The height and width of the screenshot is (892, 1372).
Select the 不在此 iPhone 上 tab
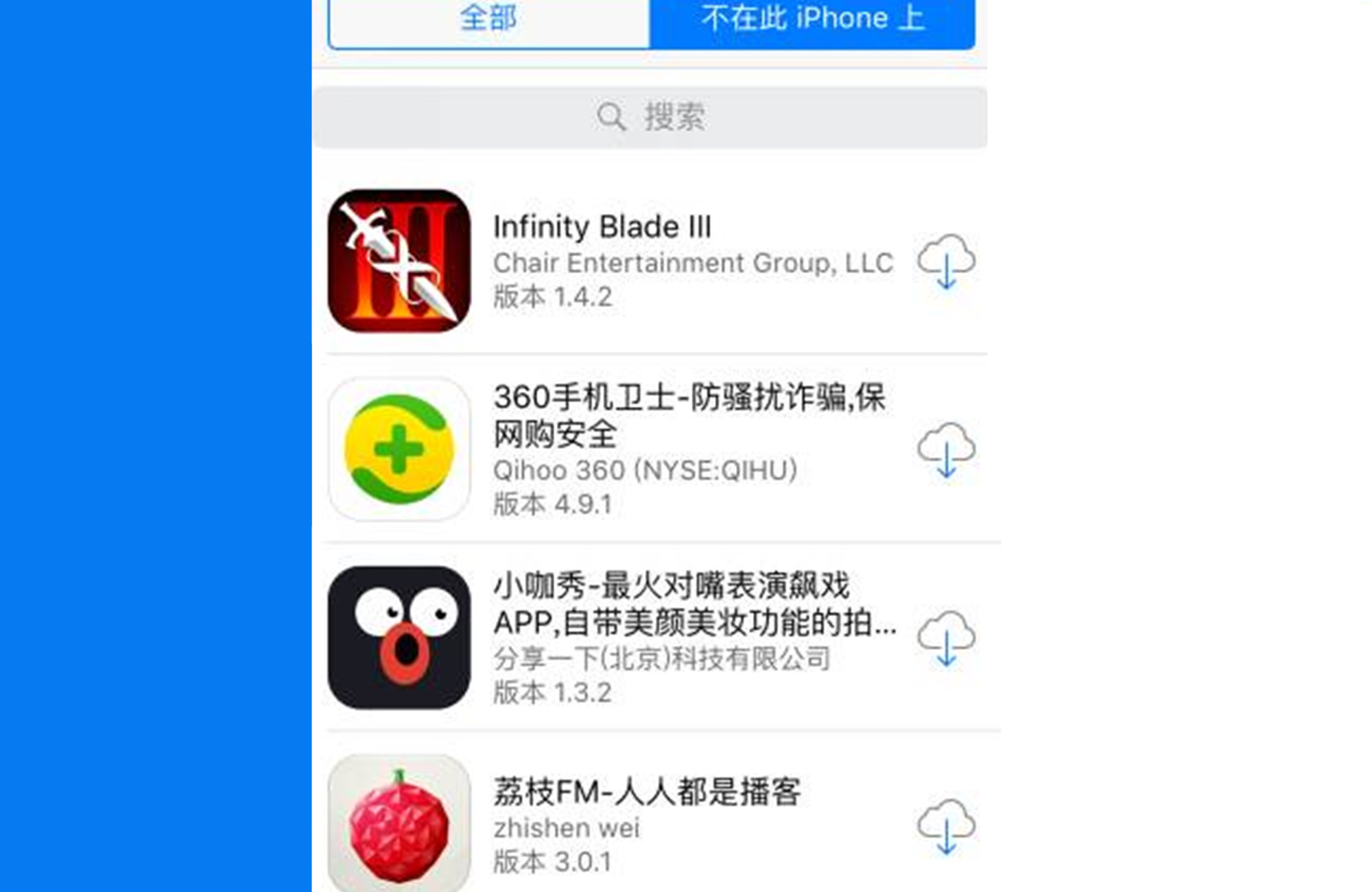tap(812, 21)
